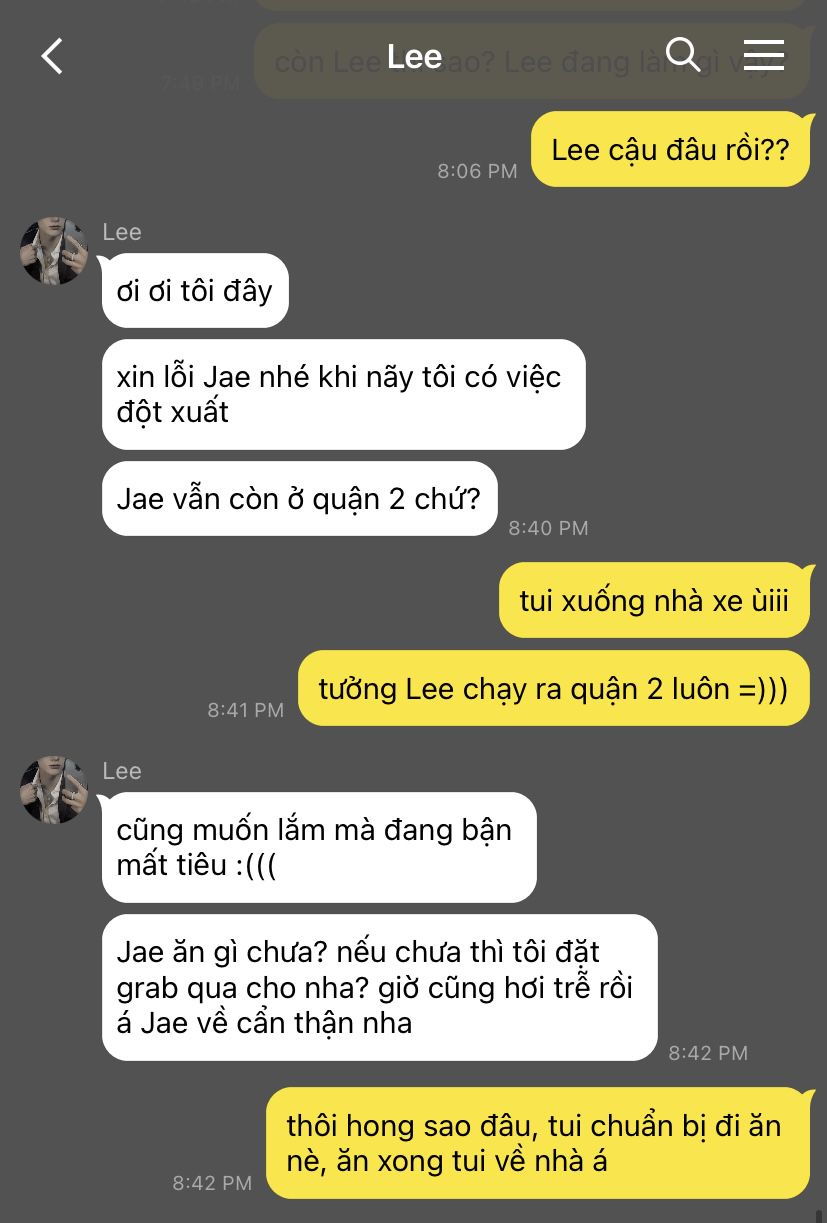Go back from the Lee chat
The width and height of the screenshot is (827, 1223).
[52, 56]
